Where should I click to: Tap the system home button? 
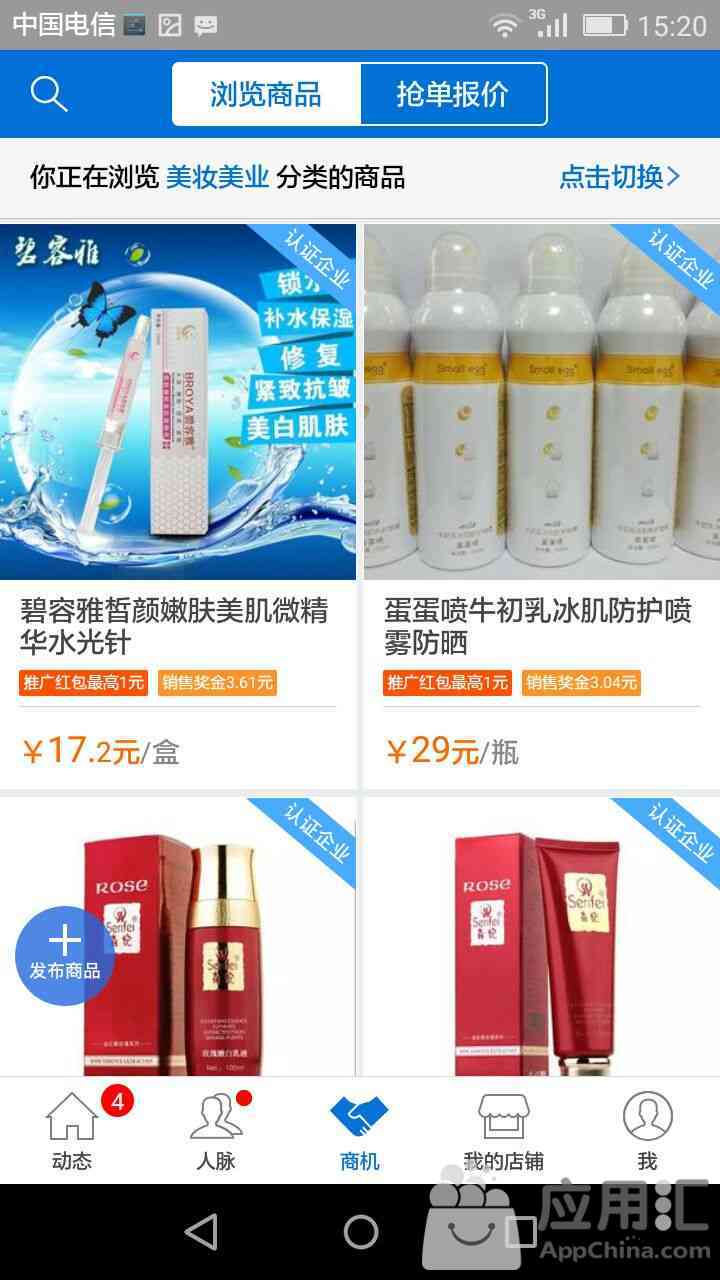coord(360,1232)
